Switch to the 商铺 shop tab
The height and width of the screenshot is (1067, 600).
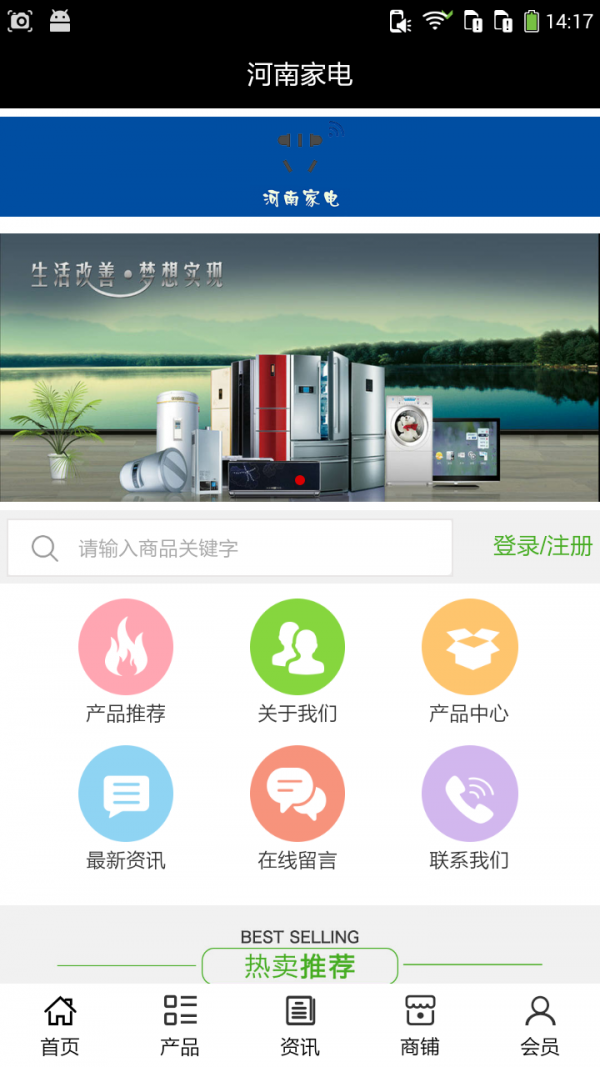coord(420,1025)
